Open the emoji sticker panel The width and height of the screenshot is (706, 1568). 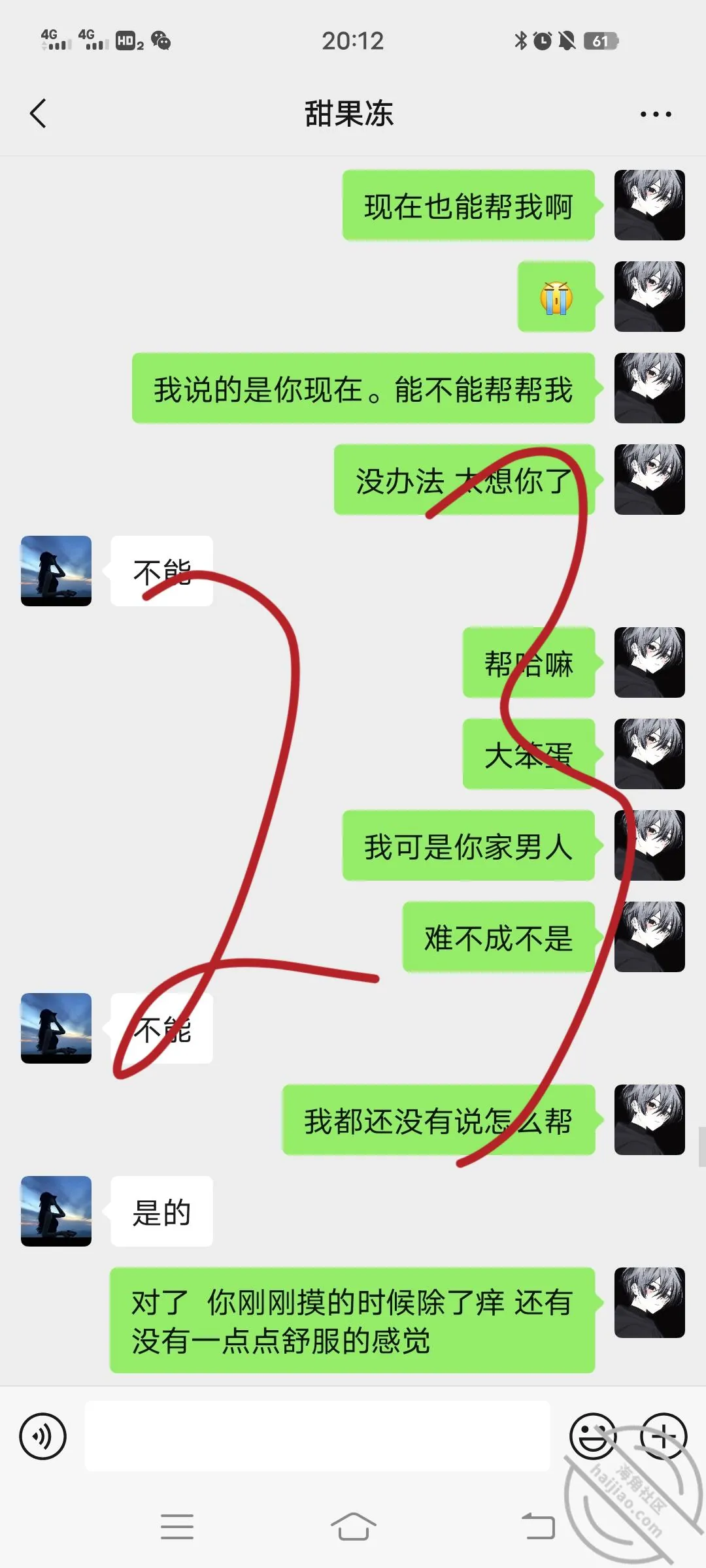(x=593, y=1436)
